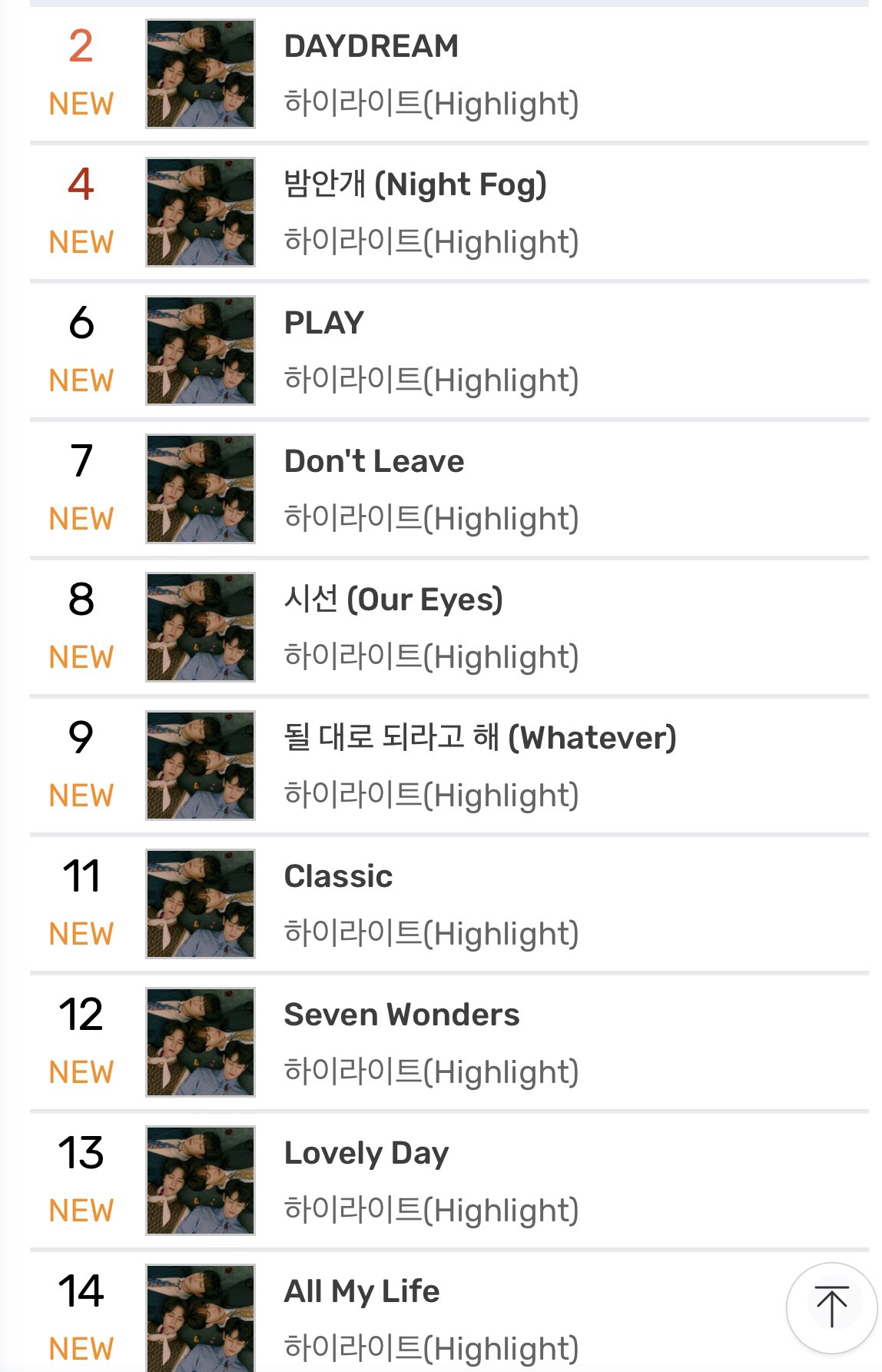Screen dimensions: 882x1372
Task: Open the song DAYDREAM
Action: pyautogui.click(x=371, y=47)
